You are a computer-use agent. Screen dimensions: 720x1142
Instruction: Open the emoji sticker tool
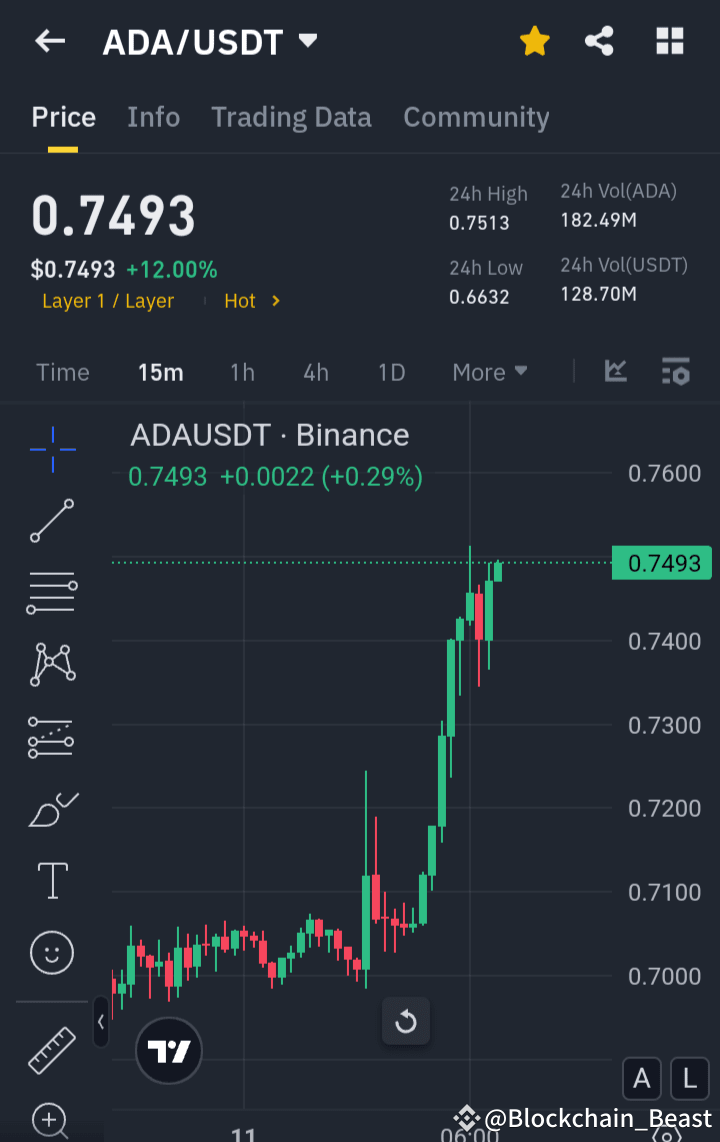(51, 953)
